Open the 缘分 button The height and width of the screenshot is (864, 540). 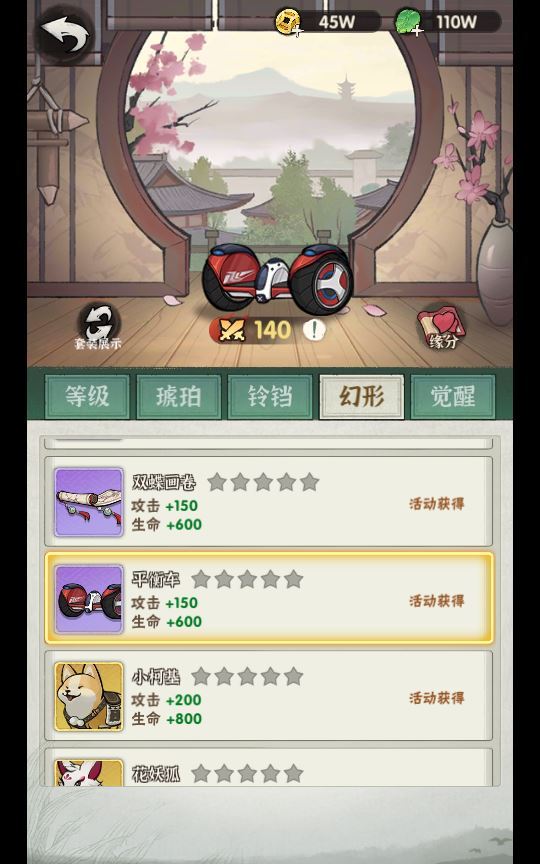click(x=443, y=326)
